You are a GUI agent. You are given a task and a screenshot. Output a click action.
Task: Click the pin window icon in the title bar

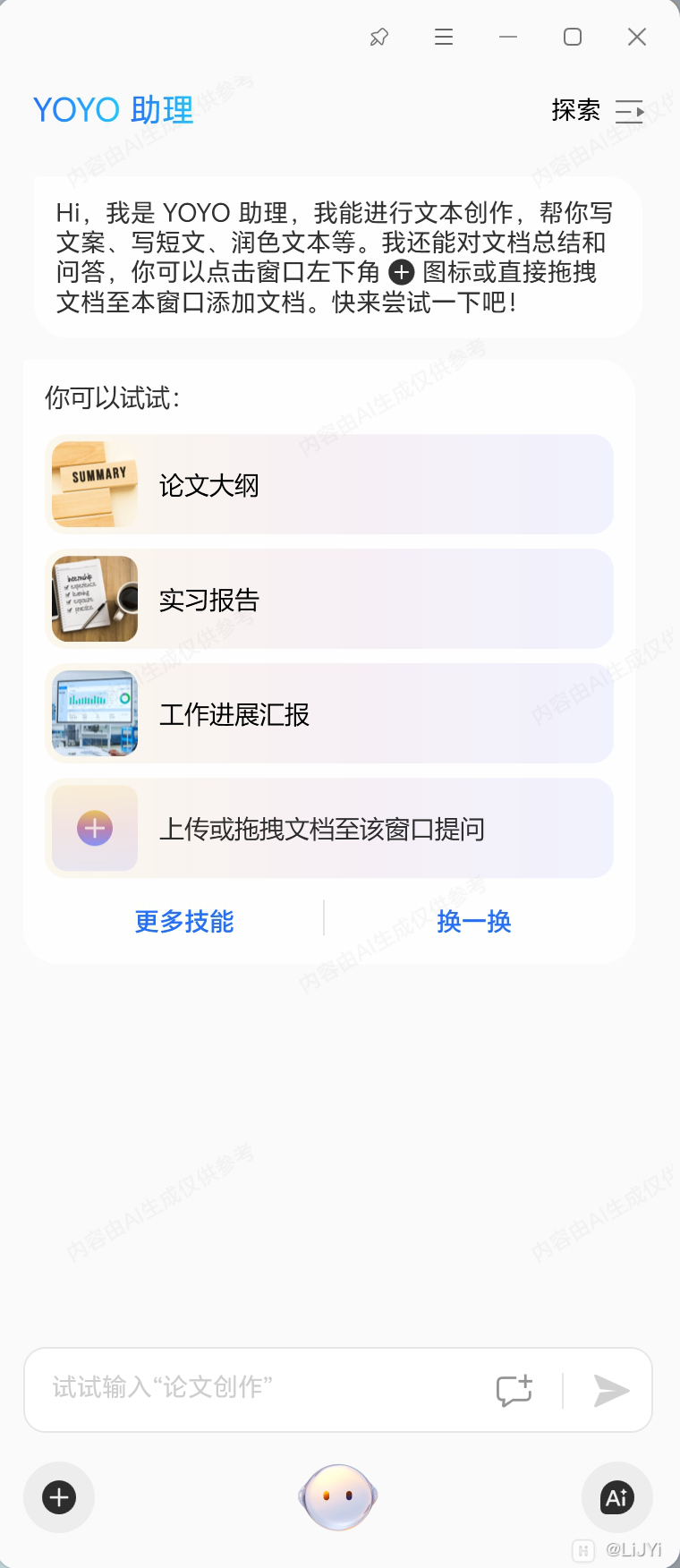(x=378, y=36)
